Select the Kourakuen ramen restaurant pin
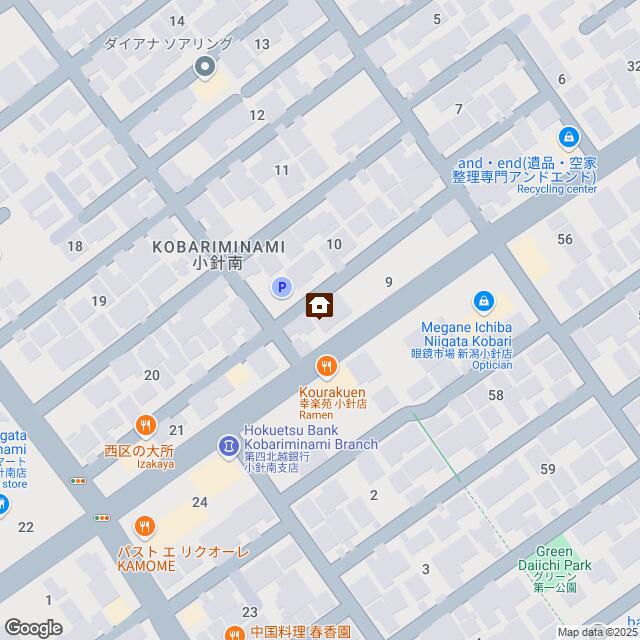Viewport: 640px width, 640px height. click(x=324, y=368)
